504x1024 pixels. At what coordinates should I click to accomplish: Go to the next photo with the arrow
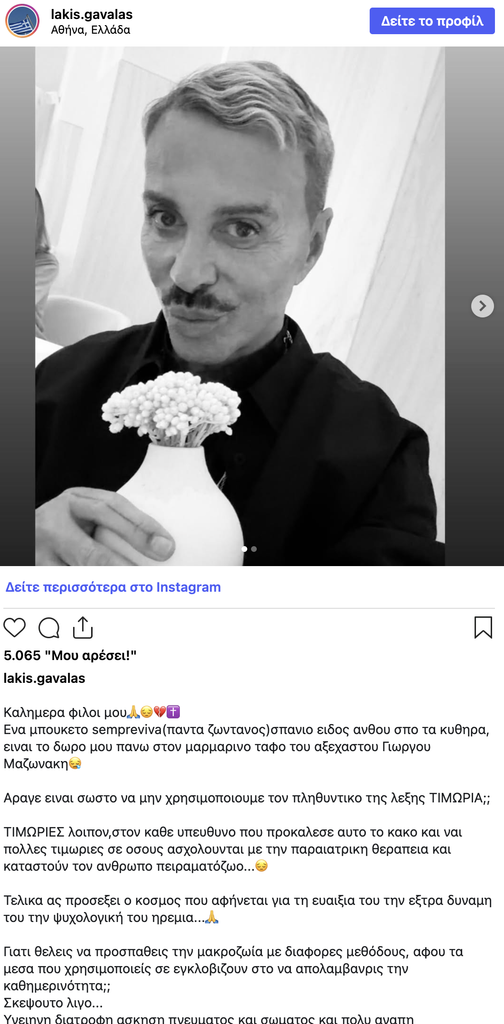482,306
